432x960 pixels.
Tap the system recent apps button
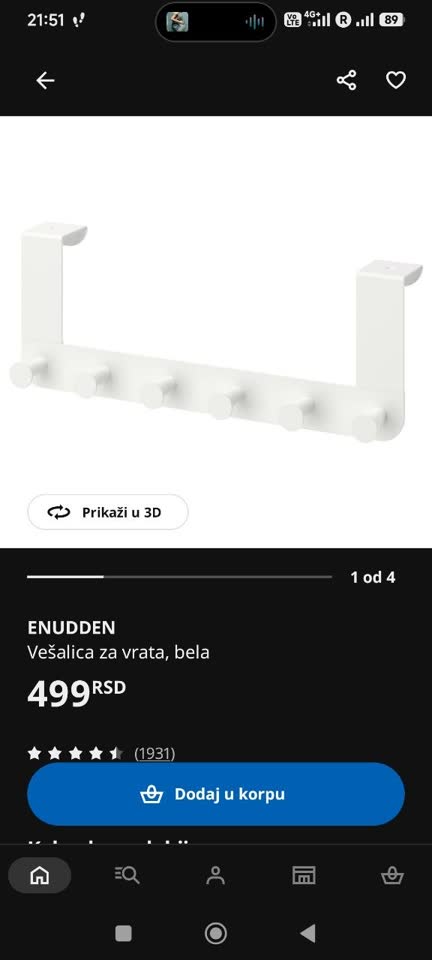click(124, 933)
